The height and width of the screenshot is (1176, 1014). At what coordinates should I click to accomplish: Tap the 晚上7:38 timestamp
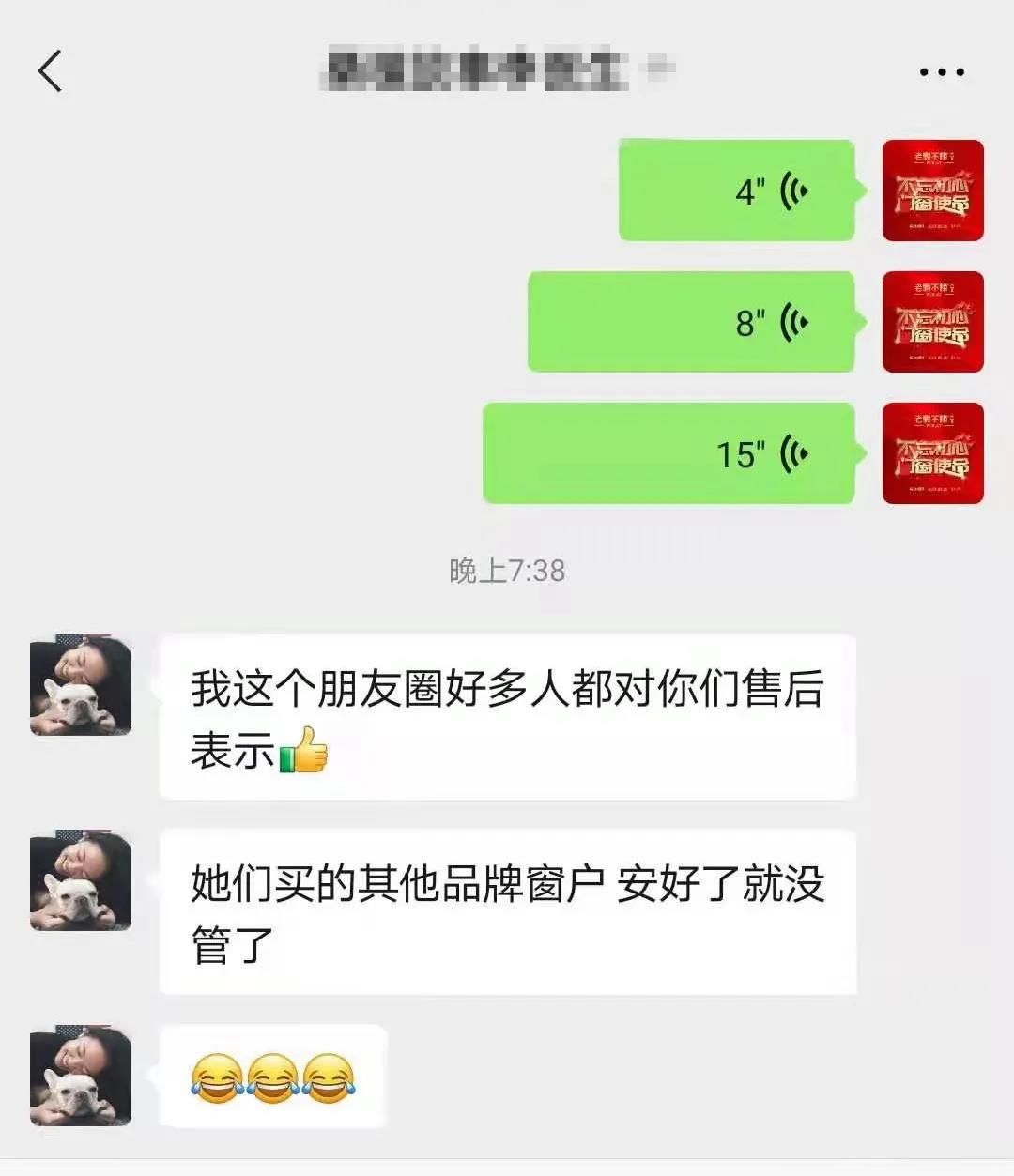507,571
